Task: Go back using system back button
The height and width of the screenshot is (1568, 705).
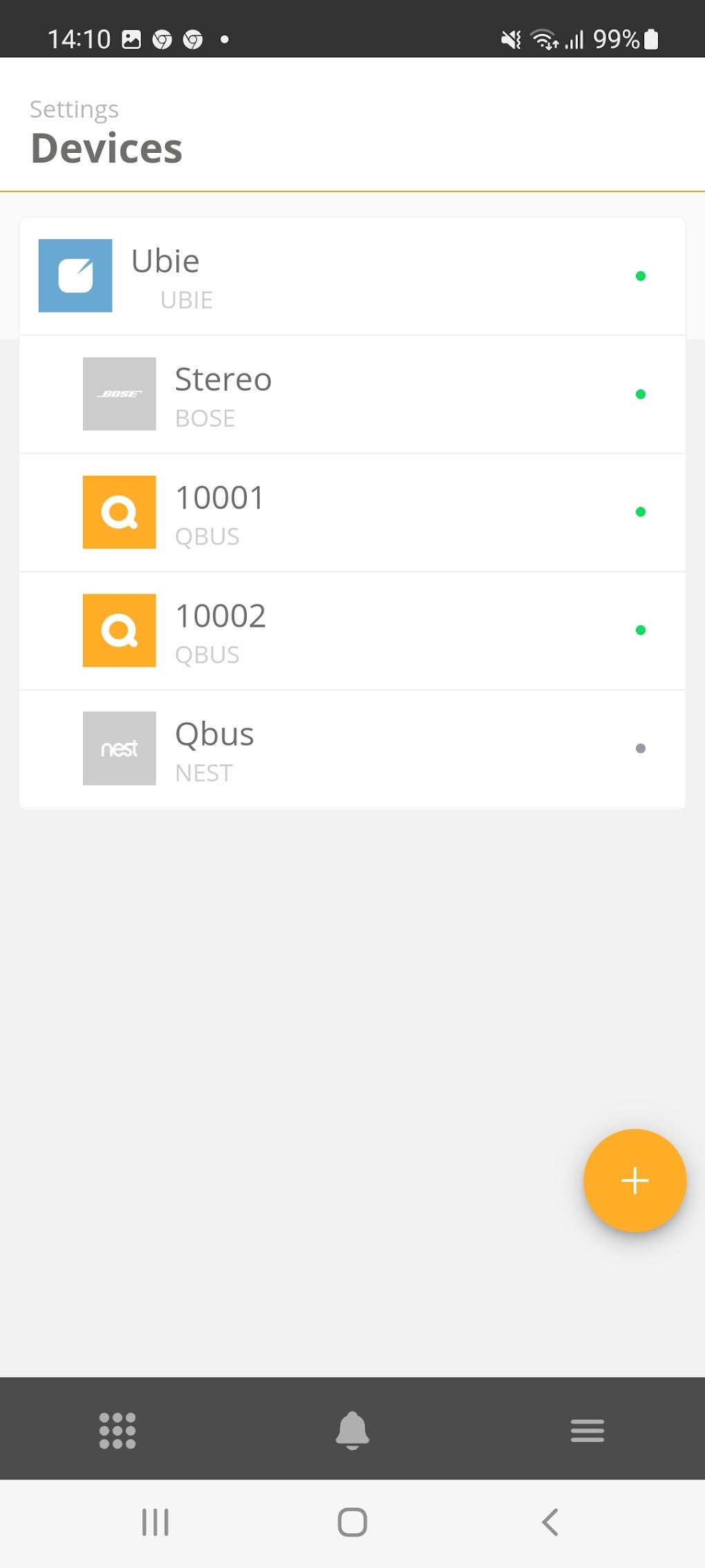Action: coord(550,1522)
